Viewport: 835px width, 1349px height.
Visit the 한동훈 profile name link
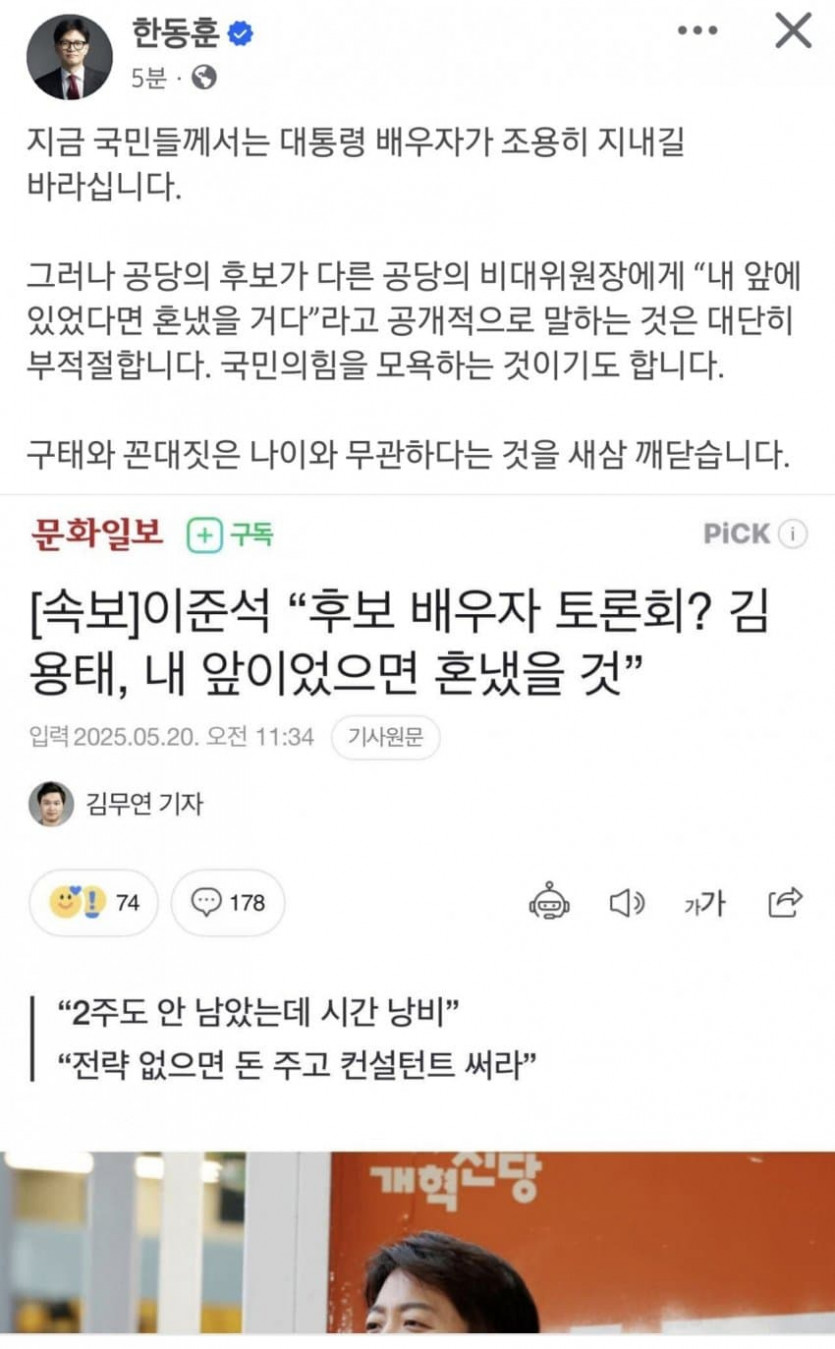(176, 35)
